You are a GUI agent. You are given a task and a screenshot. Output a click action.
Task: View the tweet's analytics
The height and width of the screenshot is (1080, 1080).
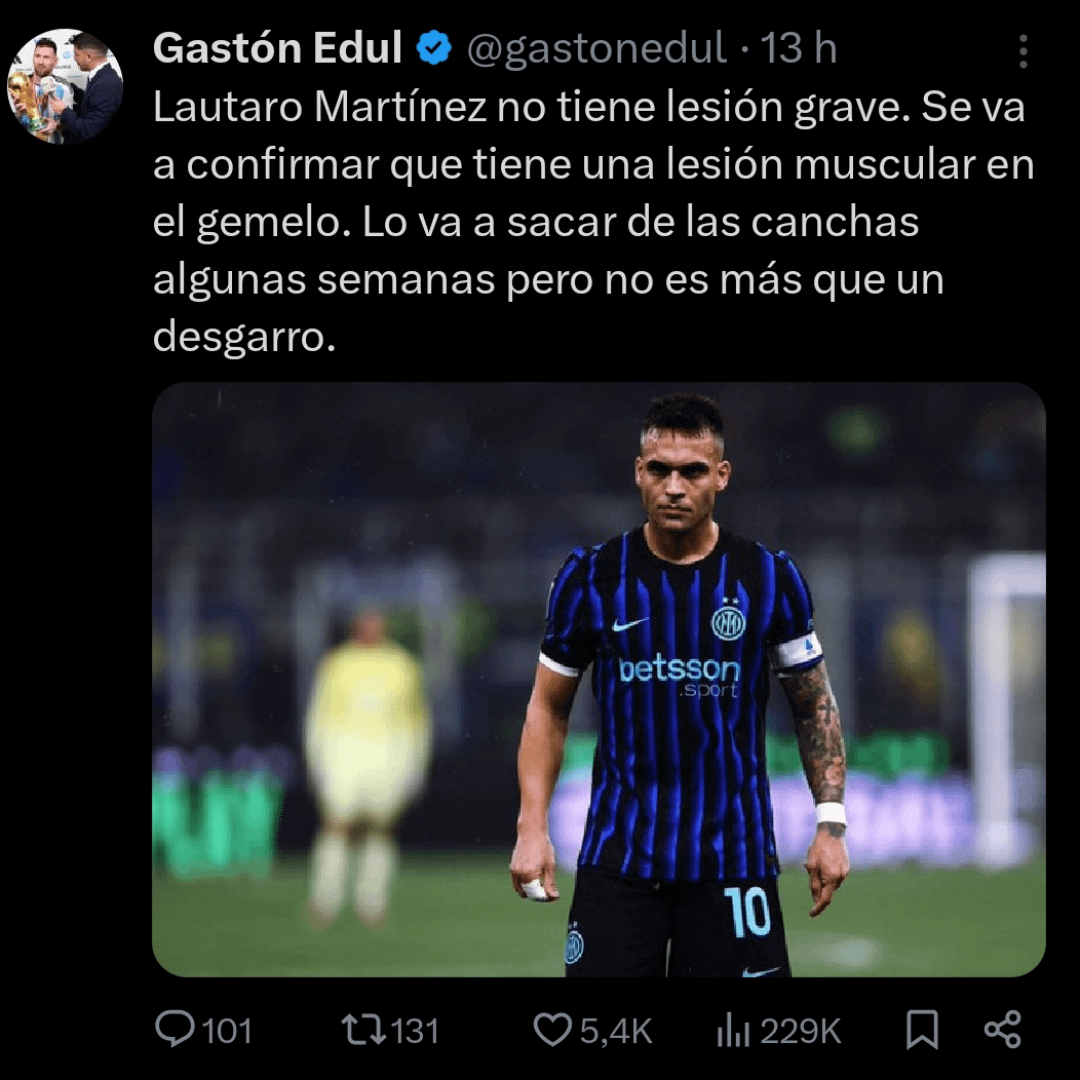(733, 1030)
